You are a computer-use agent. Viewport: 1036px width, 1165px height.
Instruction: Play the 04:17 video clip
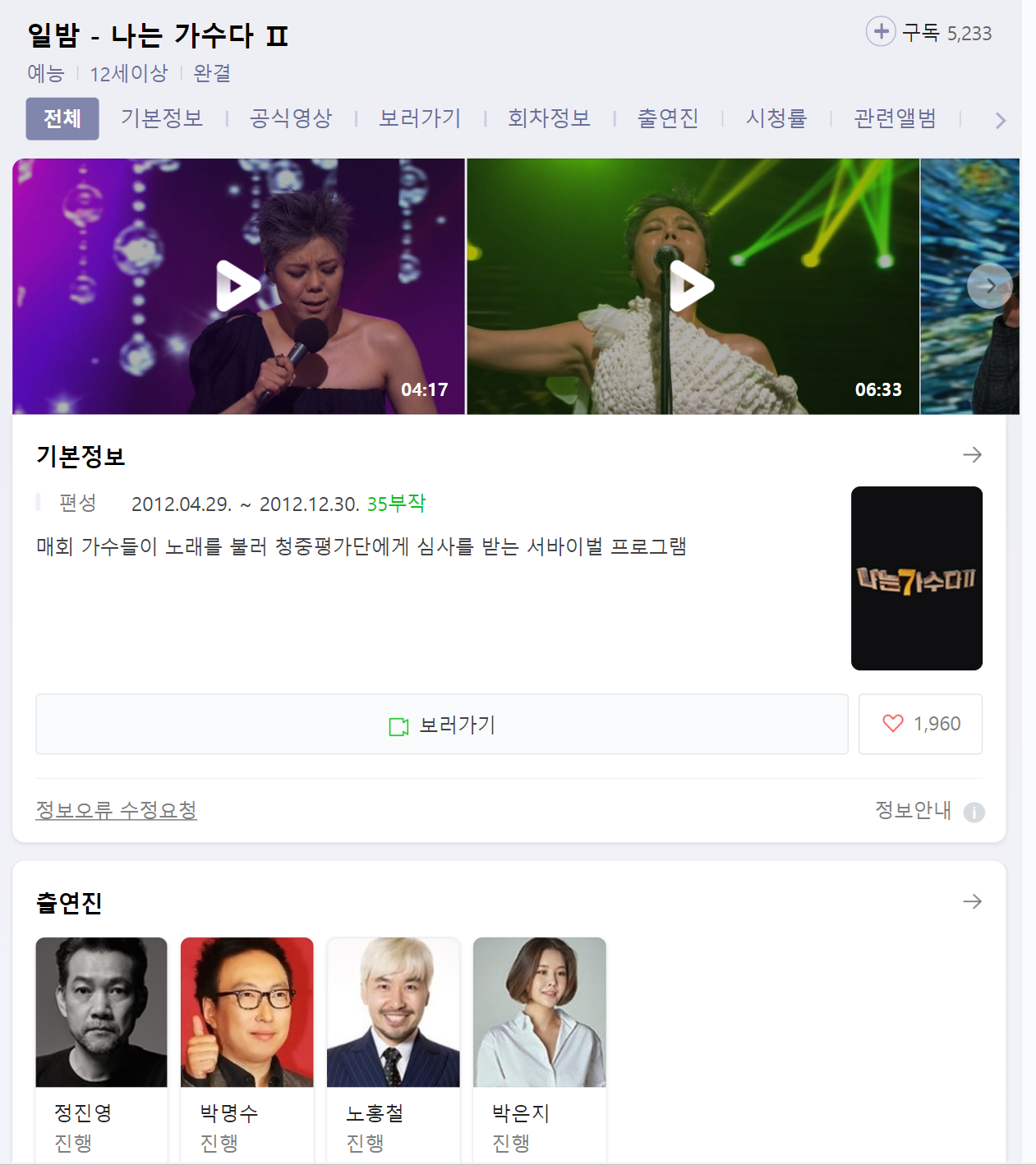pyautogui.click(x=238, y=286)
